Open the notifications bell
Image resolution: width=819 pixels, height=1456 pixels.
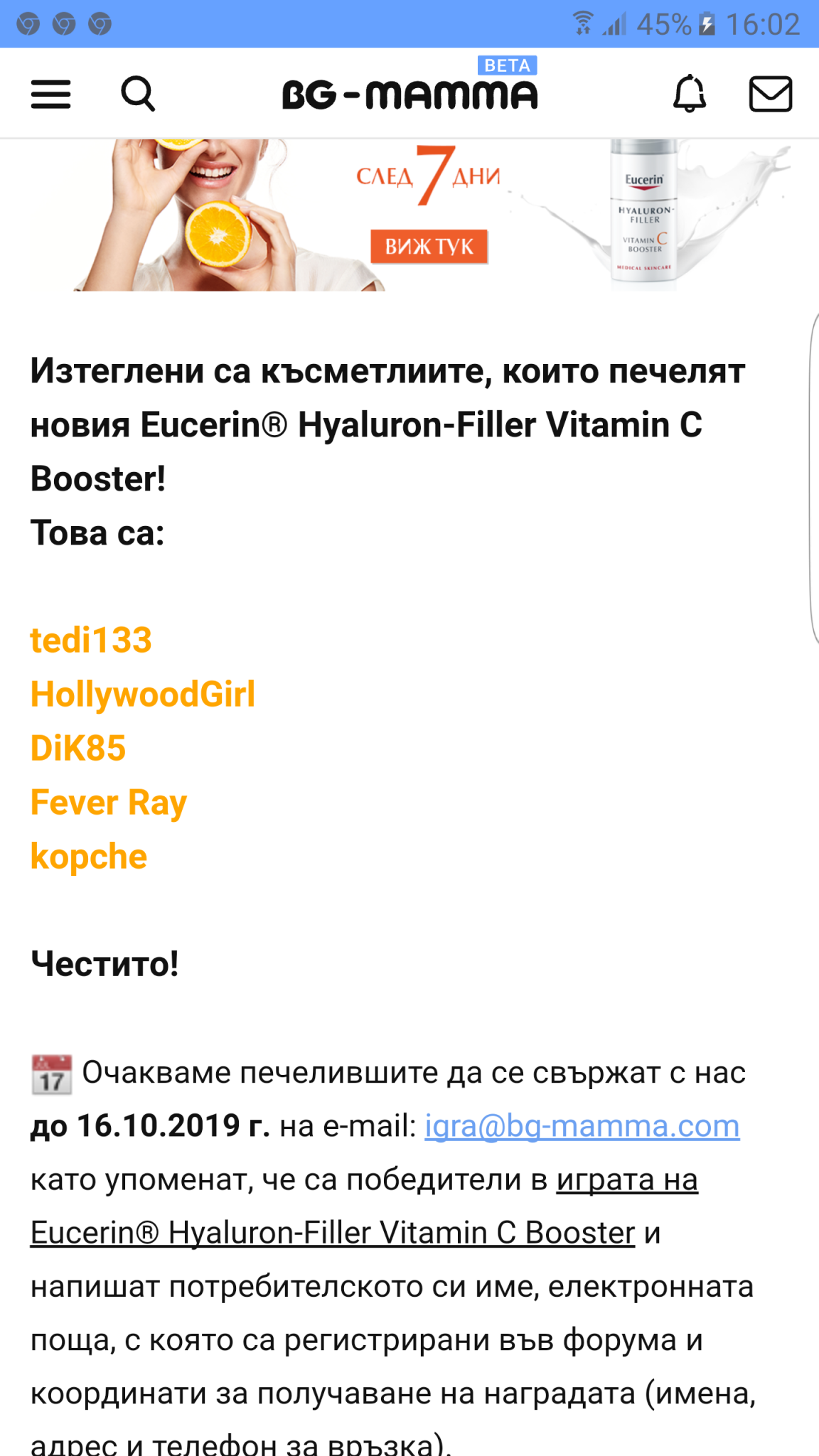[689, 94]
